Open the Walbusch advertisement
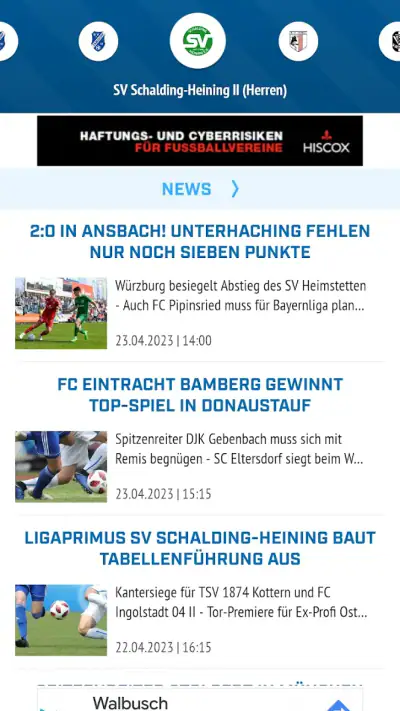Image resolution: width=400 pixels, height=711 pixels. (x=200, y=700)
